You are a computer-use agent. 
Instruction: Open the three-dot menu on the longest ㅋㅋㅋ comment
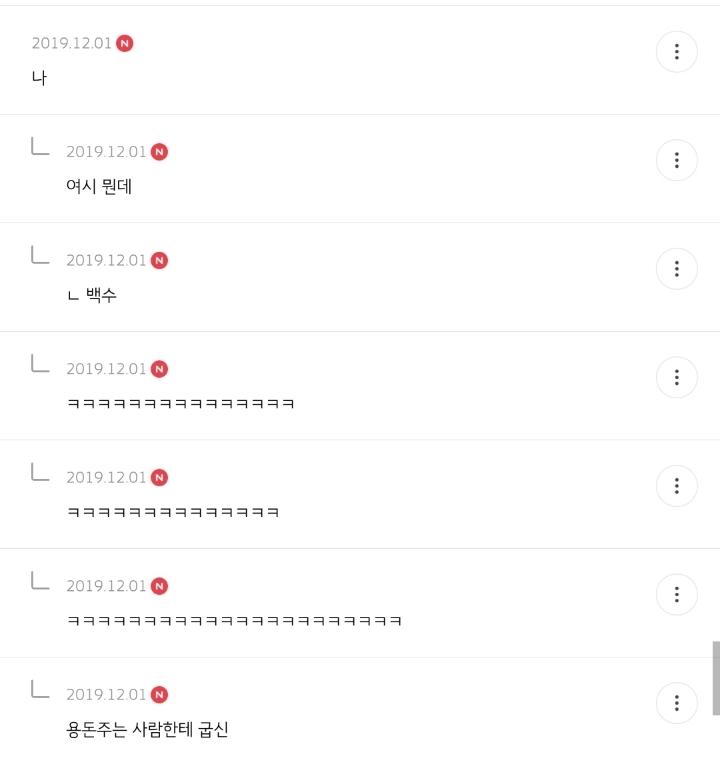click(x=677, y=594)
